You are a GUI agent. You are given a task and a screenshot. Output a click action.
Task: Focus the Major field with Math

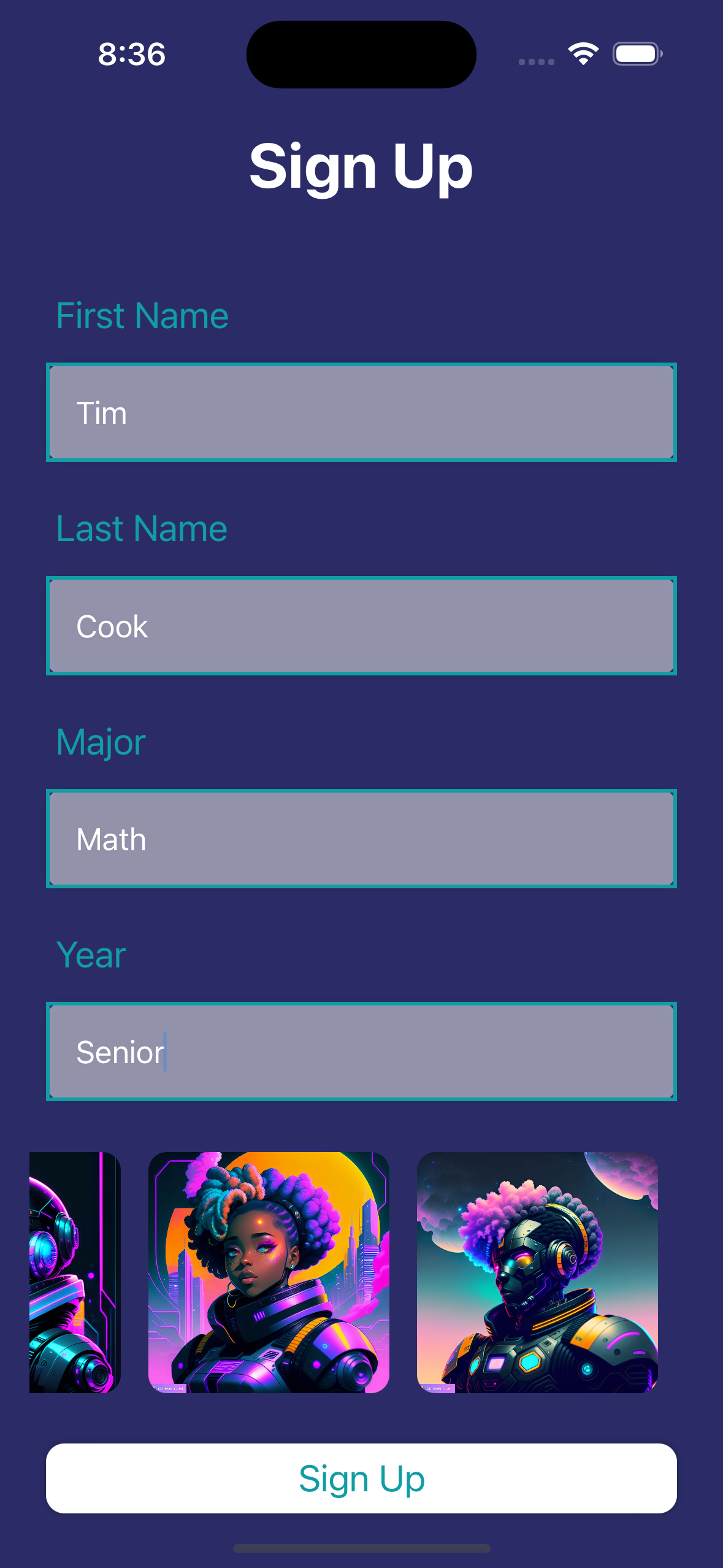pyautogui.click(x=361, y=839)
